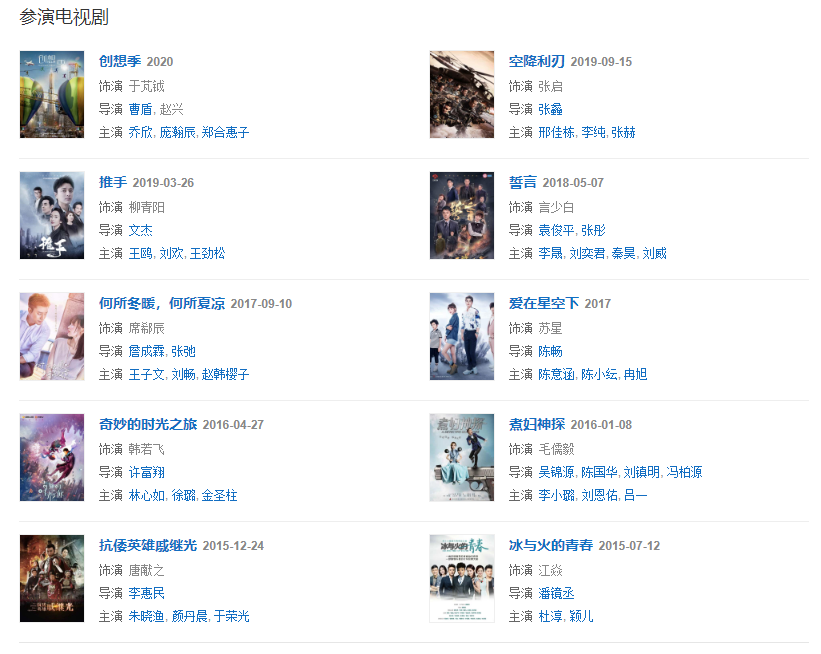View director 曹盾's page

coord(140,109)
